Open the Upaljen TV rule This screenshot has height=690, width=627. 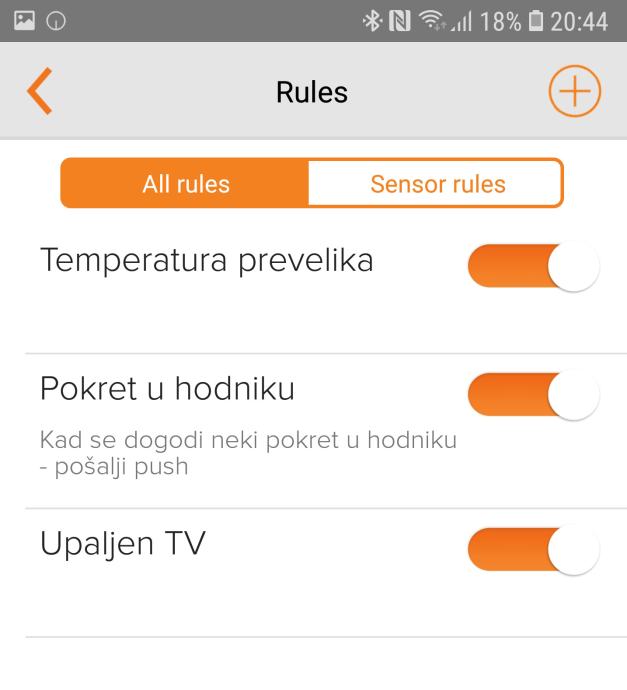point(122,547)
